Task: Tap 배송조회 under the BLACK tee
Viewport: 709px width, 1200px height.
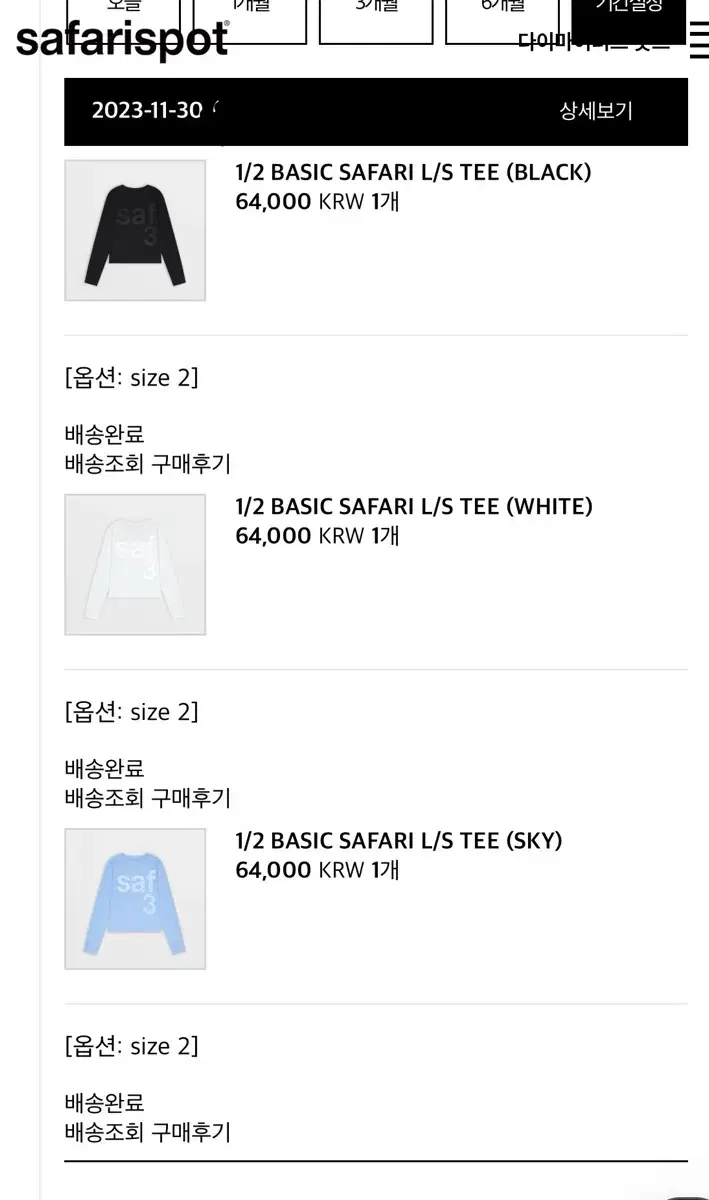Action: 105,463
